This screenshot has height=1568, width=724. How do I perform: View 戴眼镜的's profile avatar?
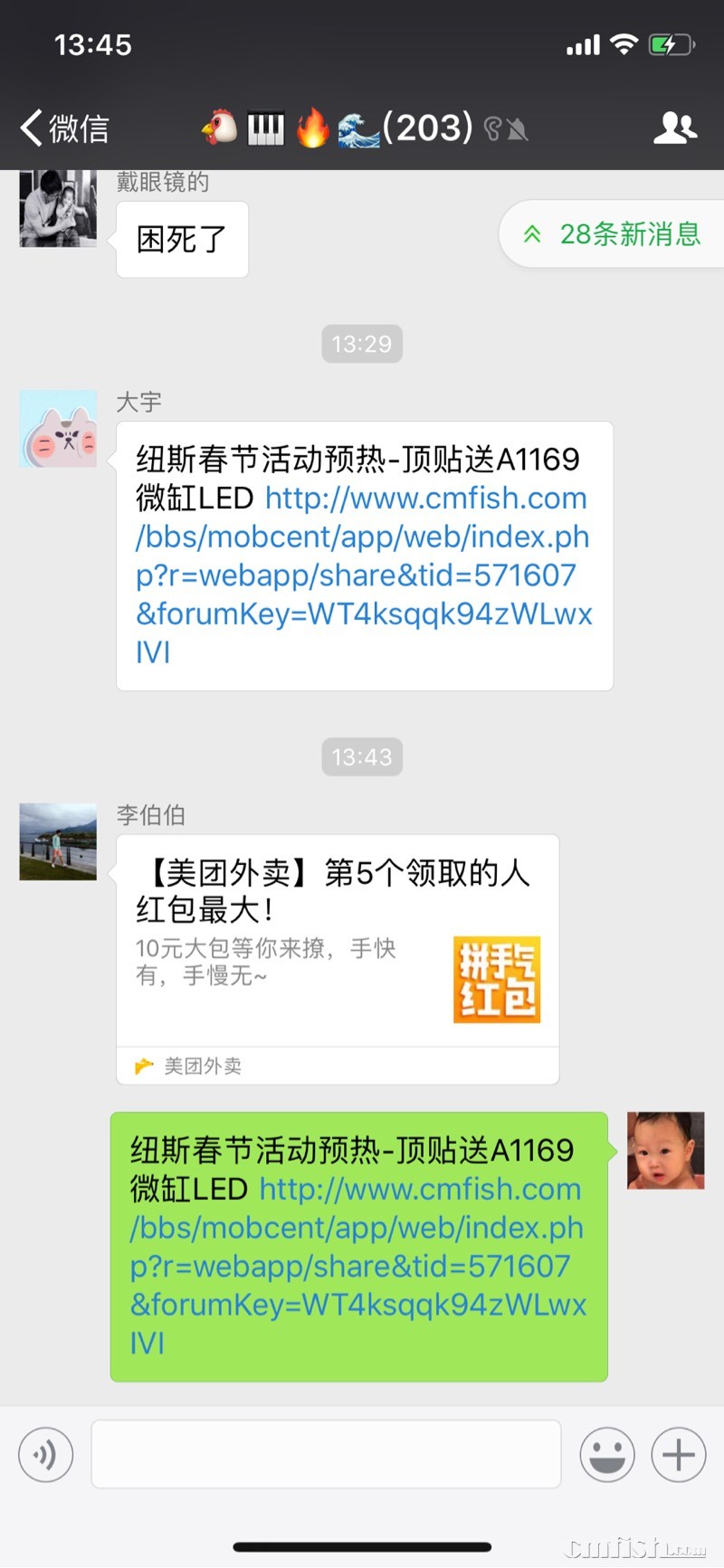58,208
